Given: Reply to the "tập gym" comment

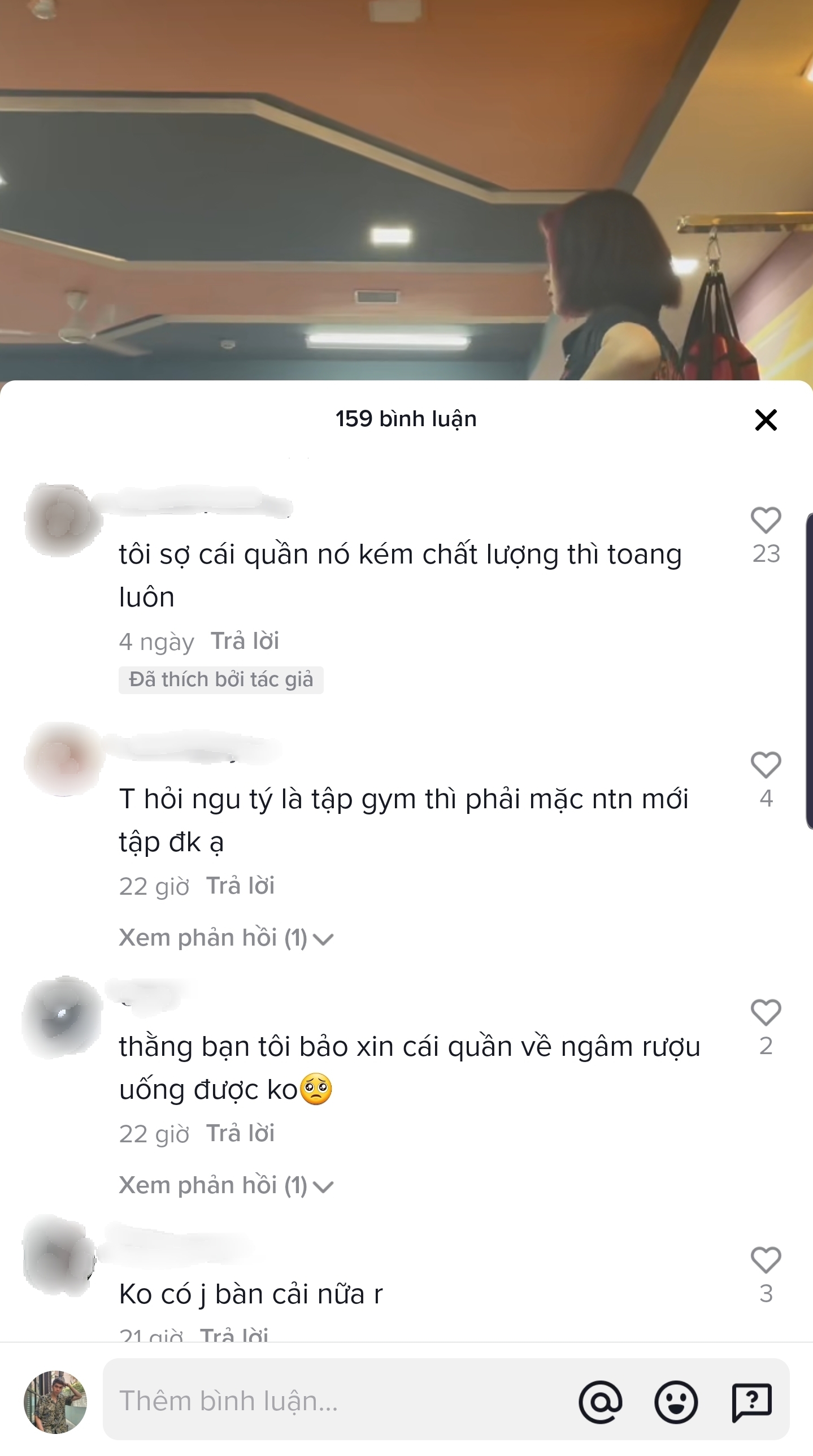Looking at the screenshot, I should 240,886.
